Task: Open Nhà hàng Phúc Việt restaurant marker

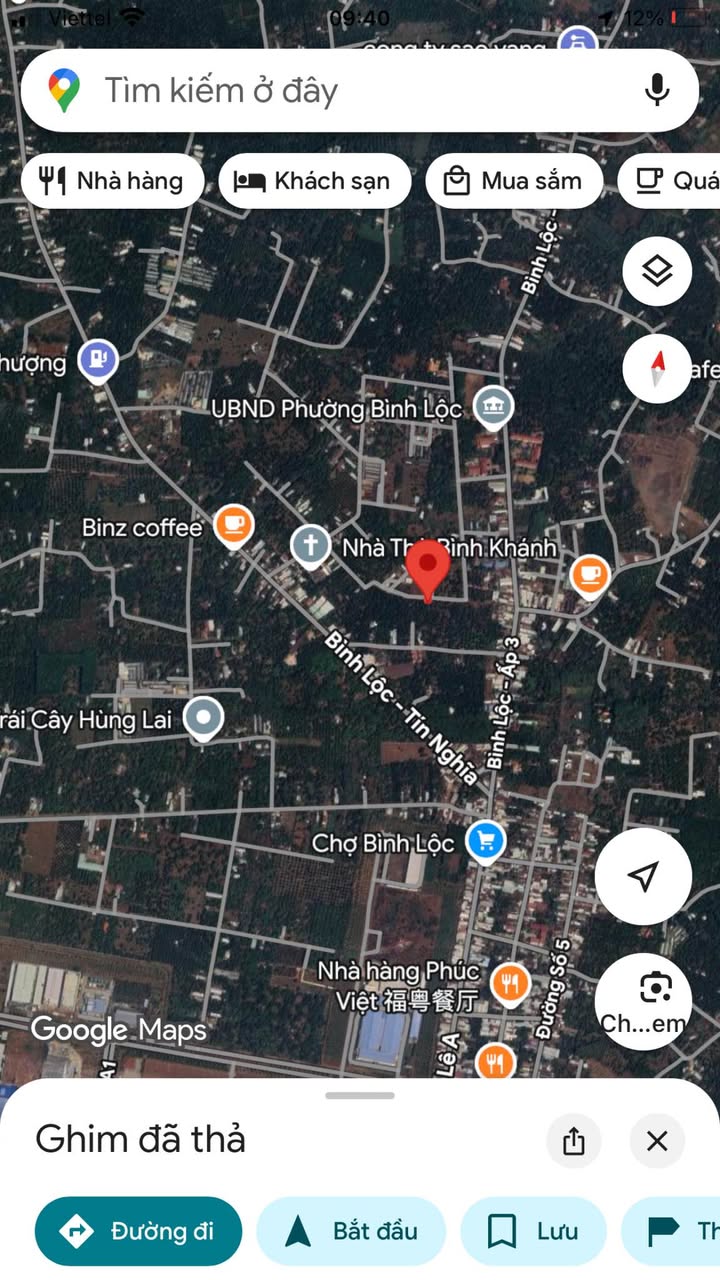Action: coord(511,983)
